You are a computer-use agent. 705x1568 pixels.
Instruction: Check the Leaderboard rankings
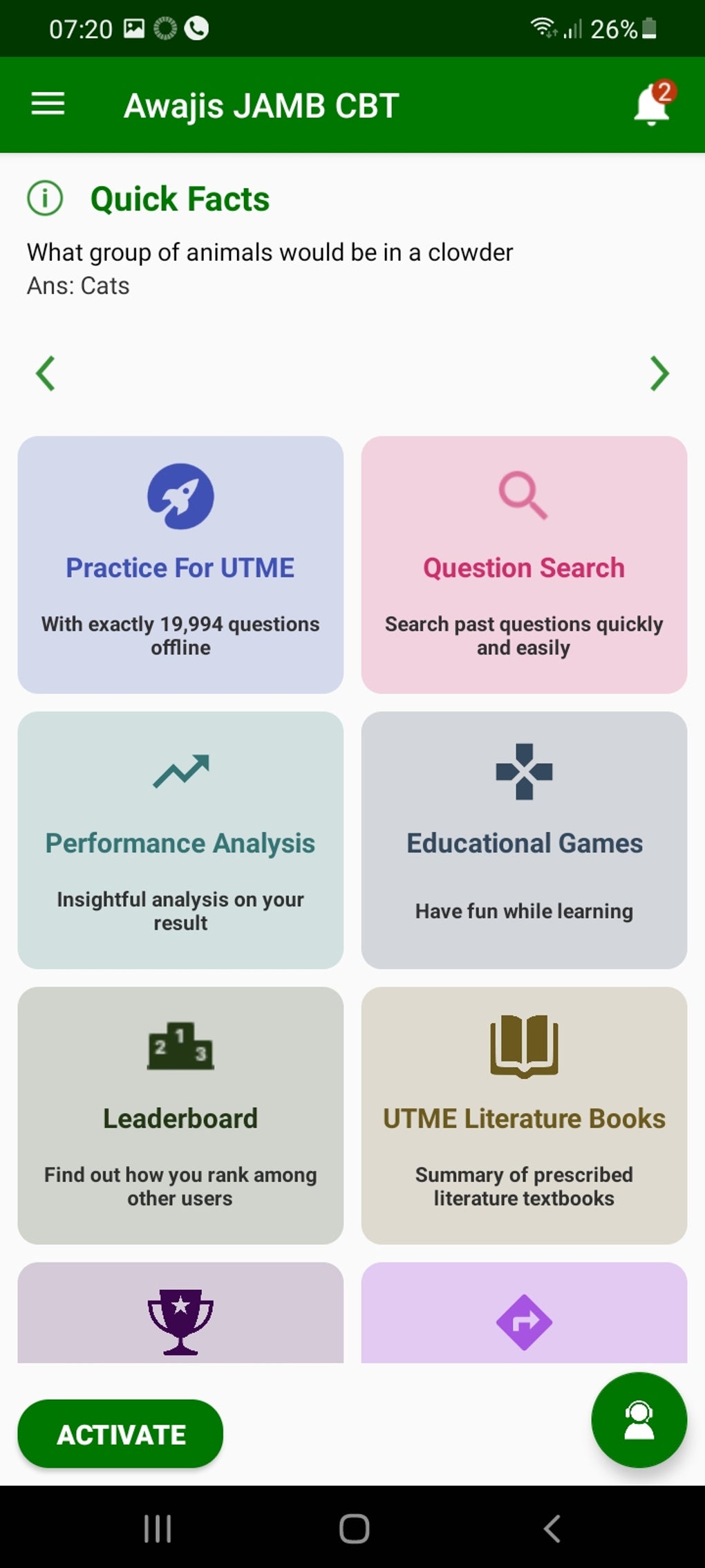coord(180,1115)
